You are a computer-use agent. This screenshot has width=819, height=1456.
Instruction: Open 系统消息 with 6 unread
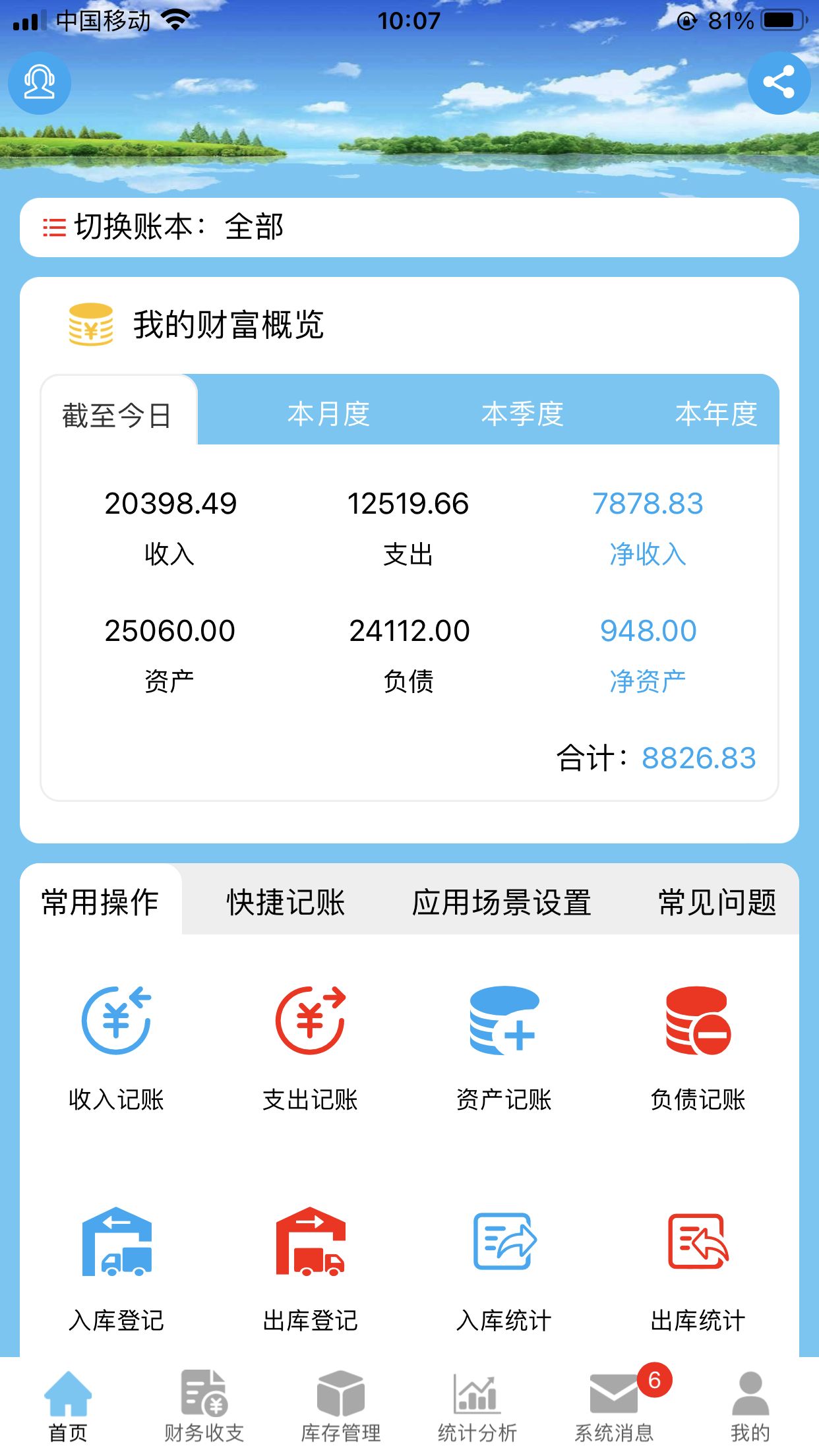click(x=614, y=1406)
